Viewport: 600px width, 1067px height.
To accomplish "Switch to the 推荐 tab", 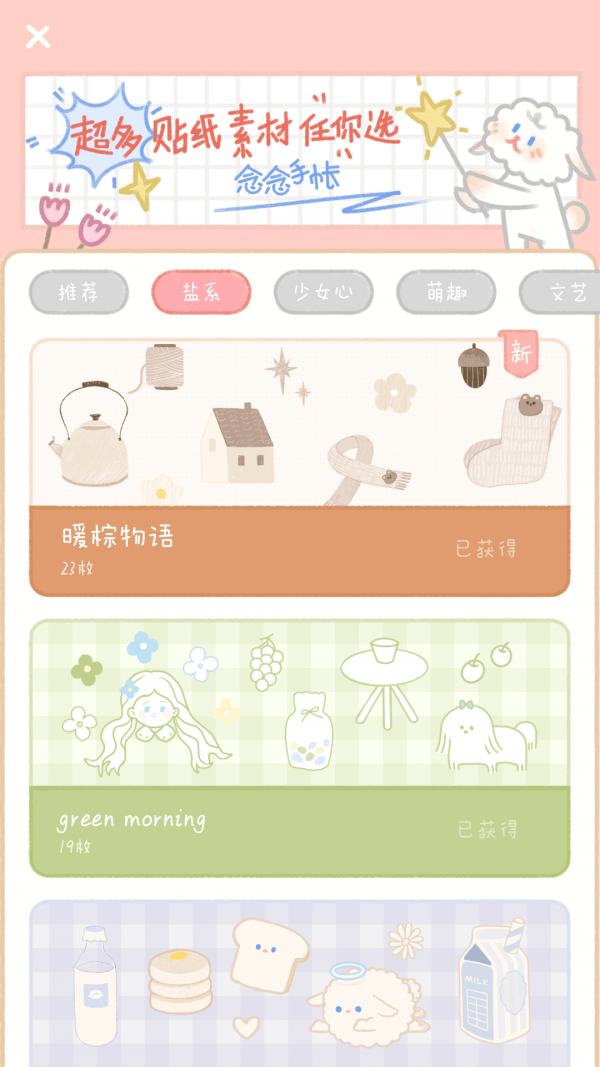I will 79,293.
